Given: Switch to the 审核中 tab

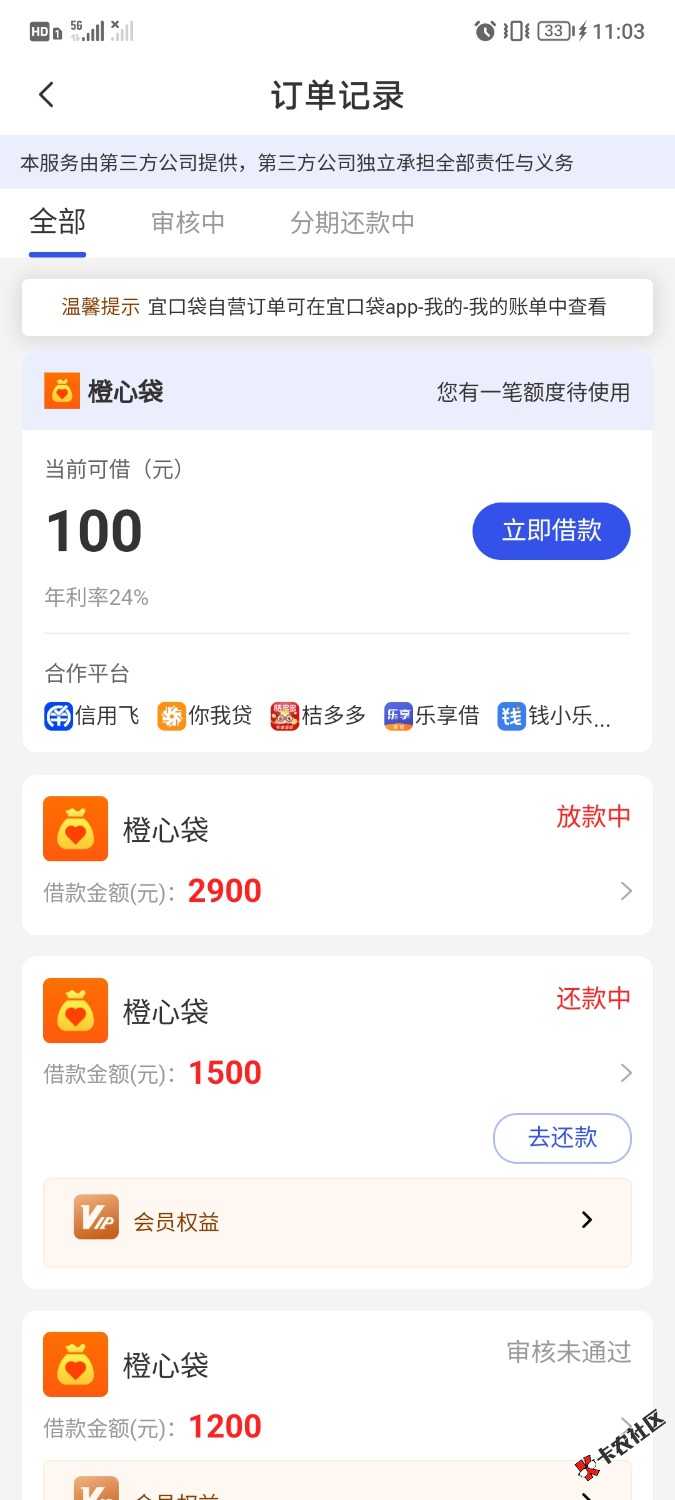Looking at the screenshot, I should tap(188, 222).
